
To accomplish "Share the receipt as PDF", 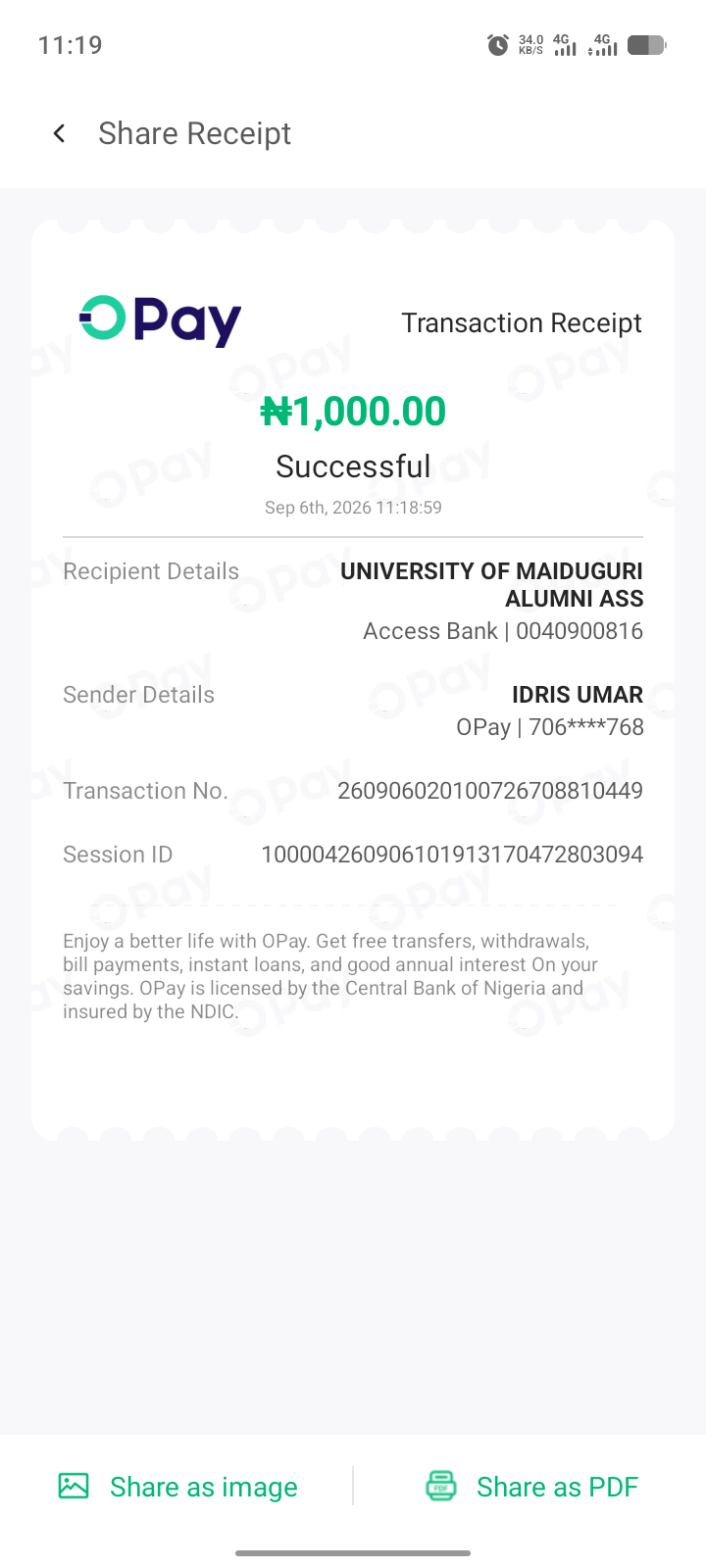I will click(x=532, y=1487).
